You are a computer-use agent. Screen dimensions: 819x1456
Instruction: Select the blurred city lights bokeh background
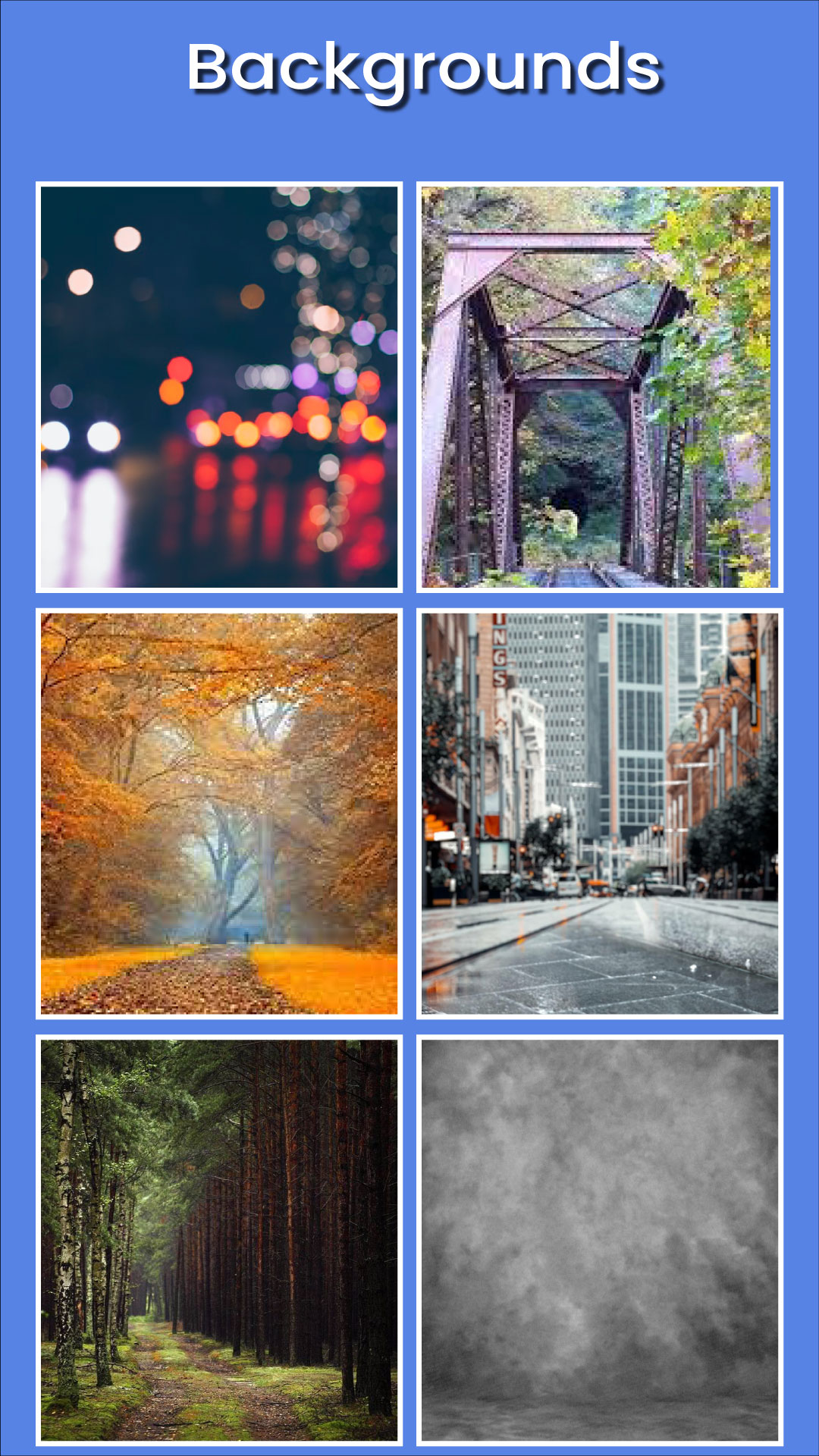(219, 387)
